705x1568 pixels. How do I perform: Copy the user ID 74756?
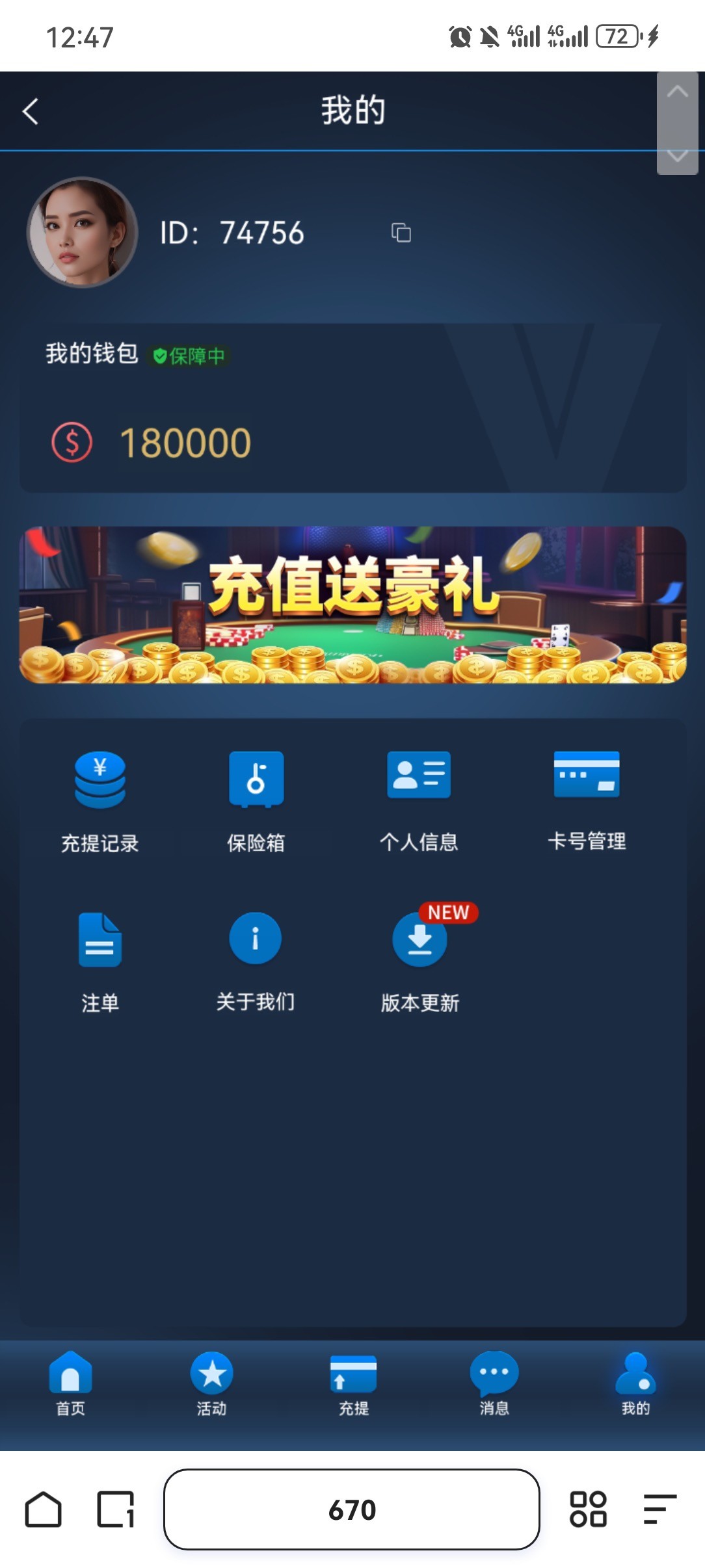[x=401, y=232]
